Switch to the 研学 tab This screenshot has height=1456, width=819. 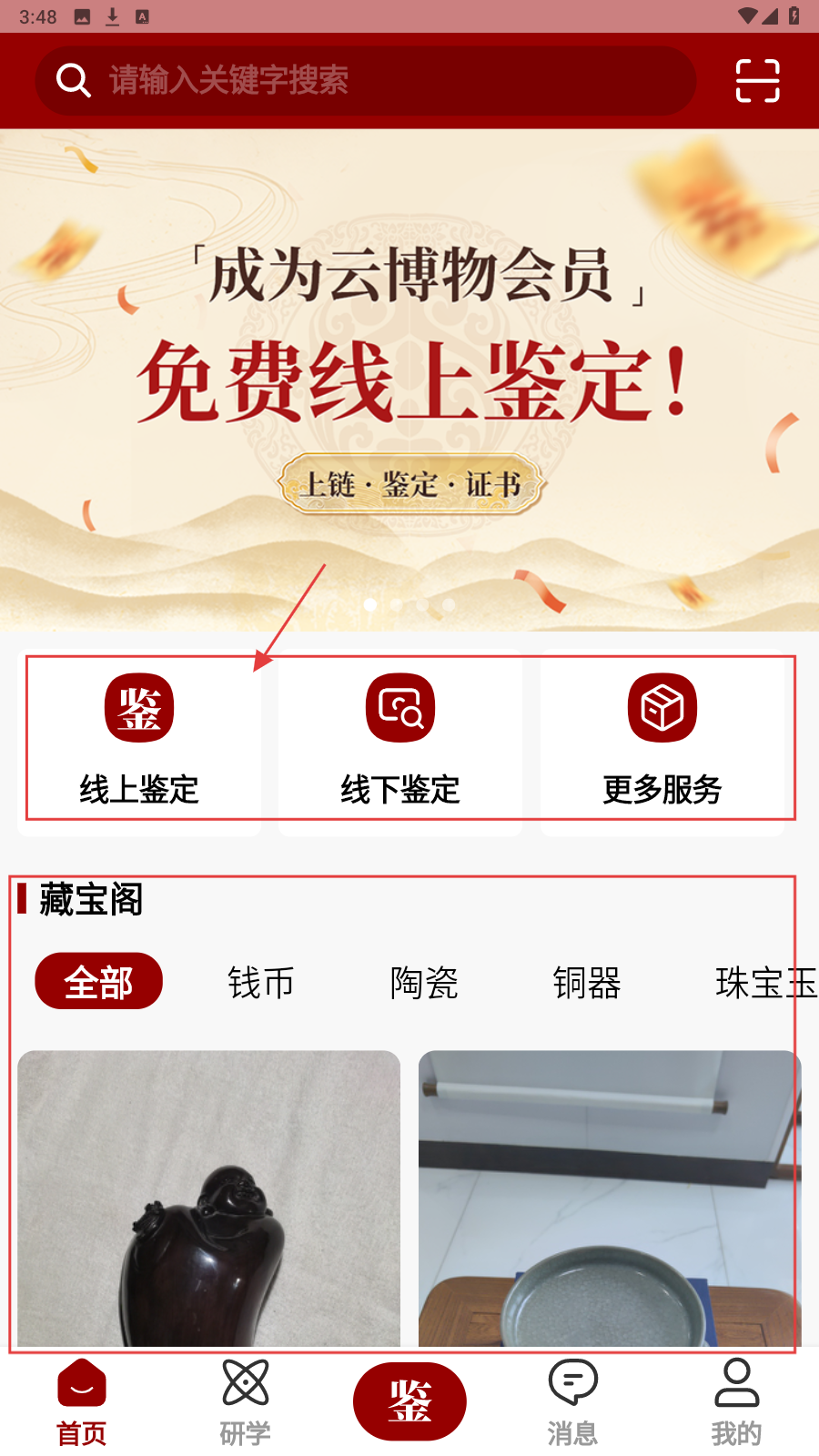246,1401
